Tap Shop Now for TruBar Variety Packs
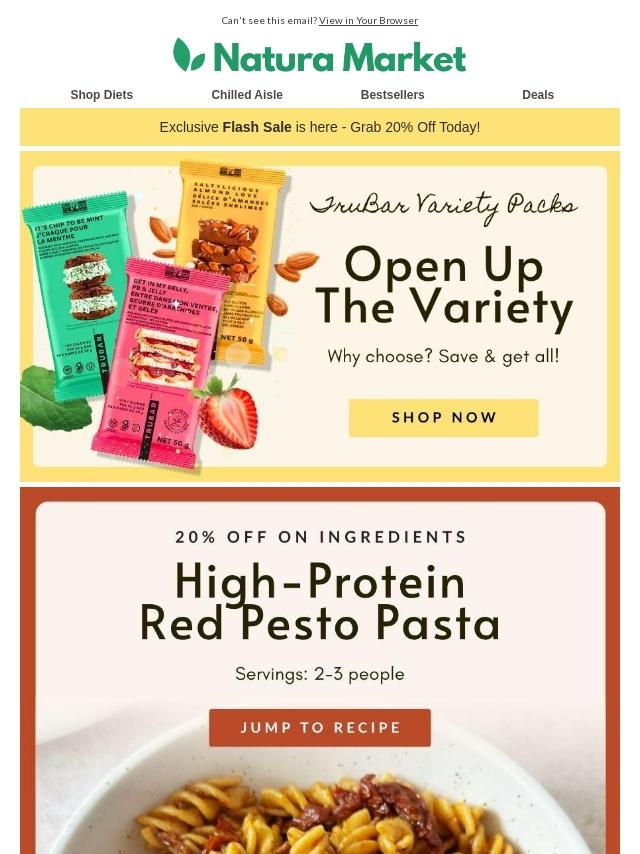Viewport: 640px width, 854px height. [x=443, y=418]
